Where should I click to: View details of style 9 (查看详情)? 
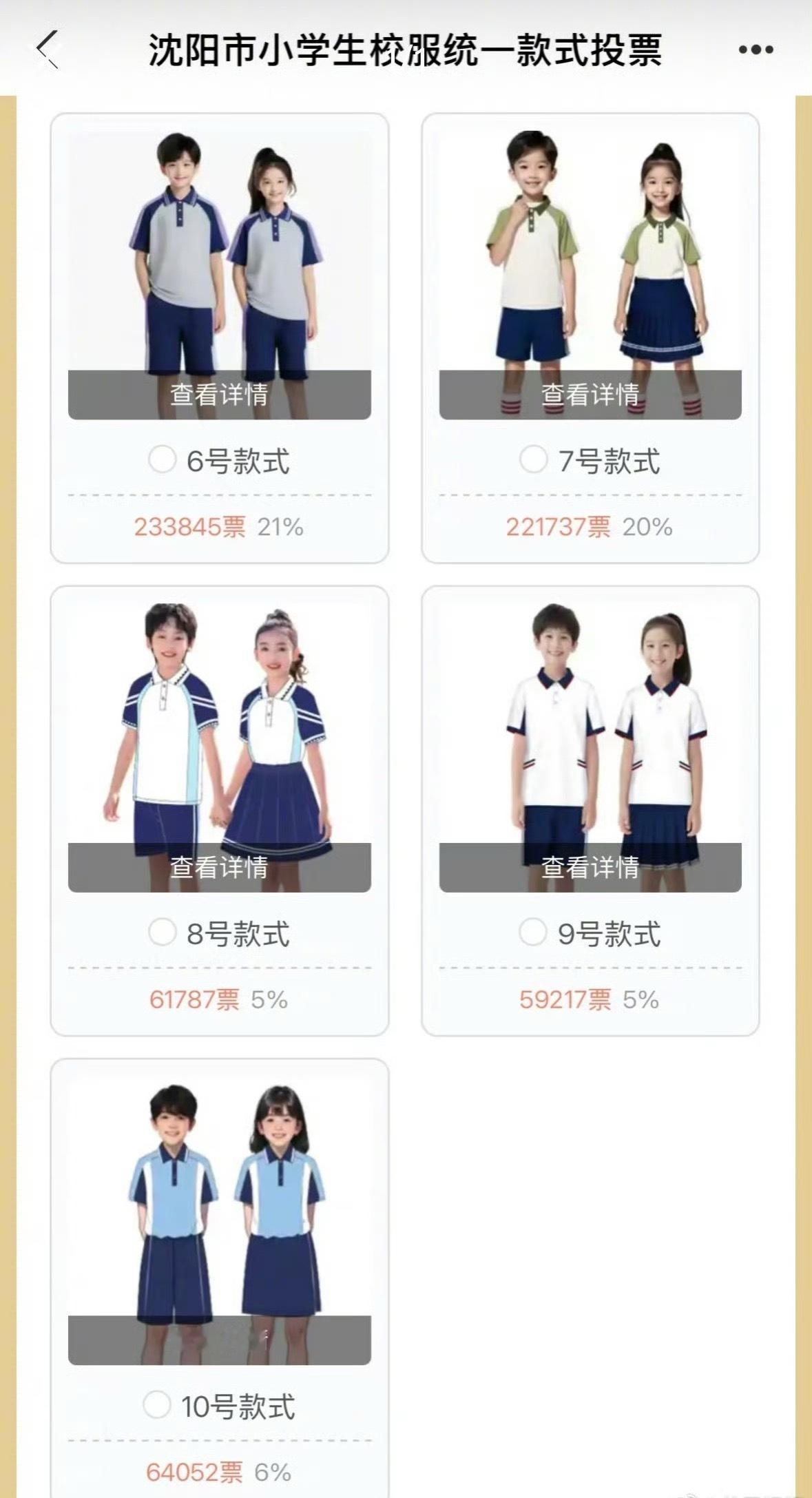click(x=590, y=867)
